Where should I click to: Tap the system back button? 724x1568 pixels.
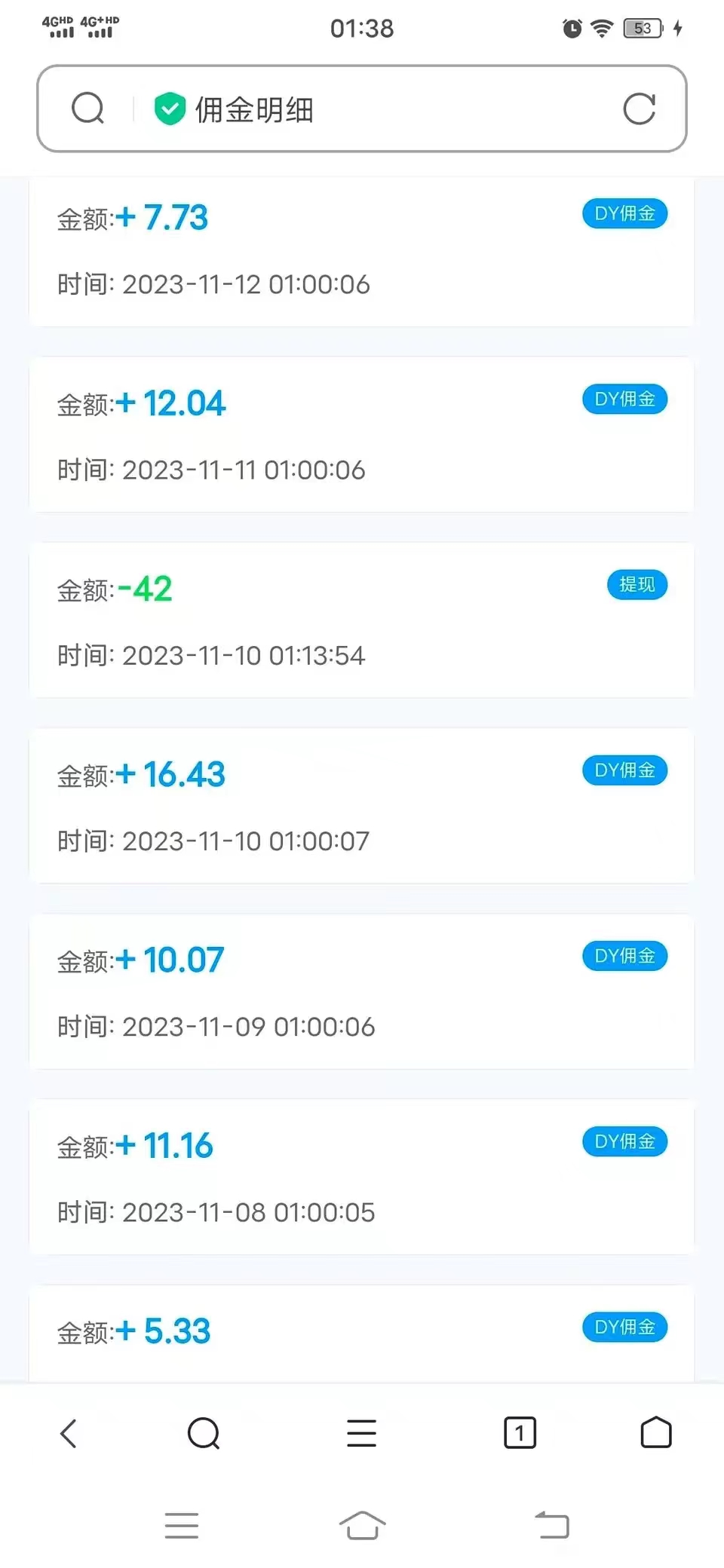(552, 1525)
